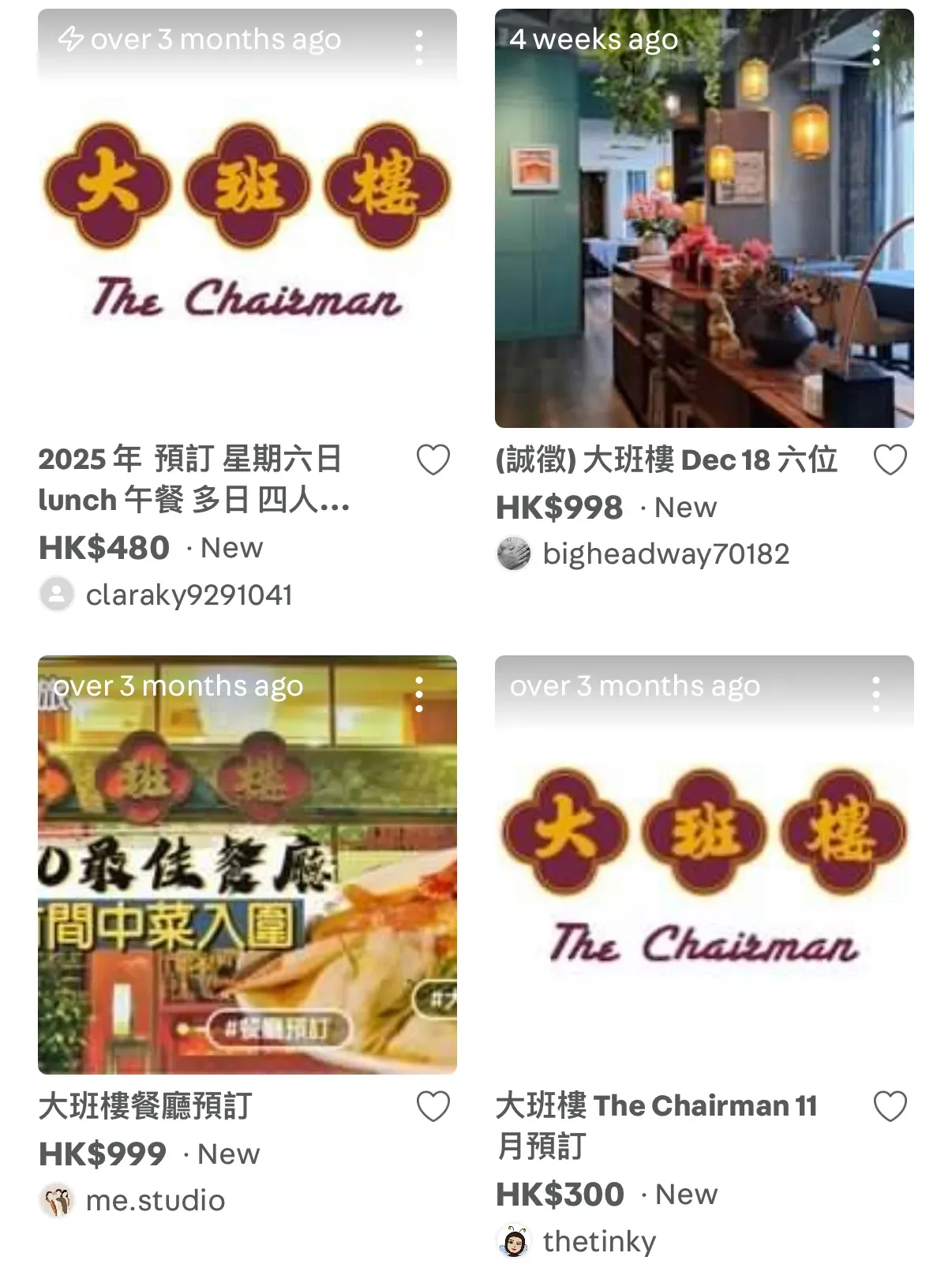View seller me.studio's profile
Screen dimensions: 952x1283
pos(155,1200)
